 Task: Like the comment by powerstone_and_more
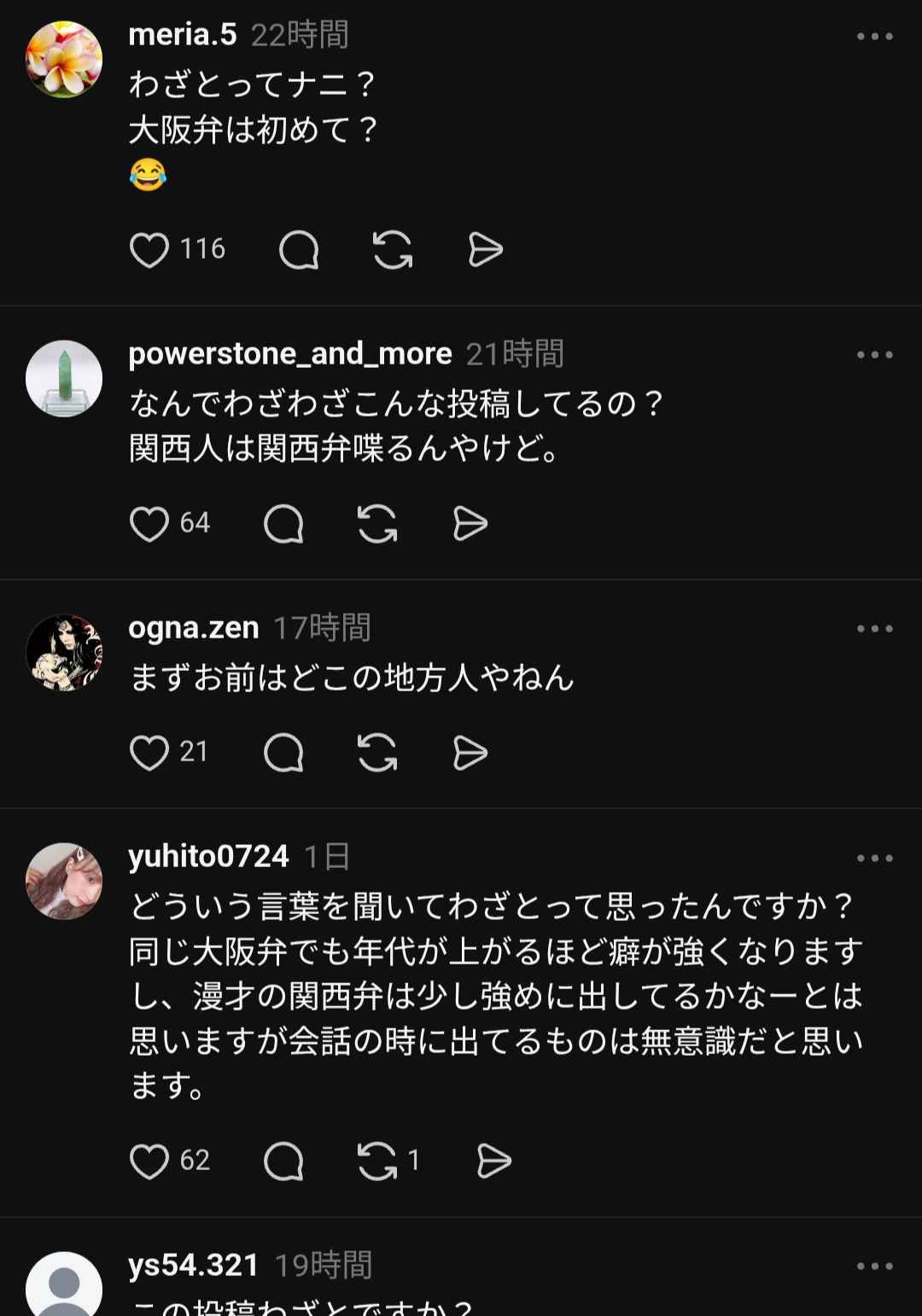click(x=149, y=524)
